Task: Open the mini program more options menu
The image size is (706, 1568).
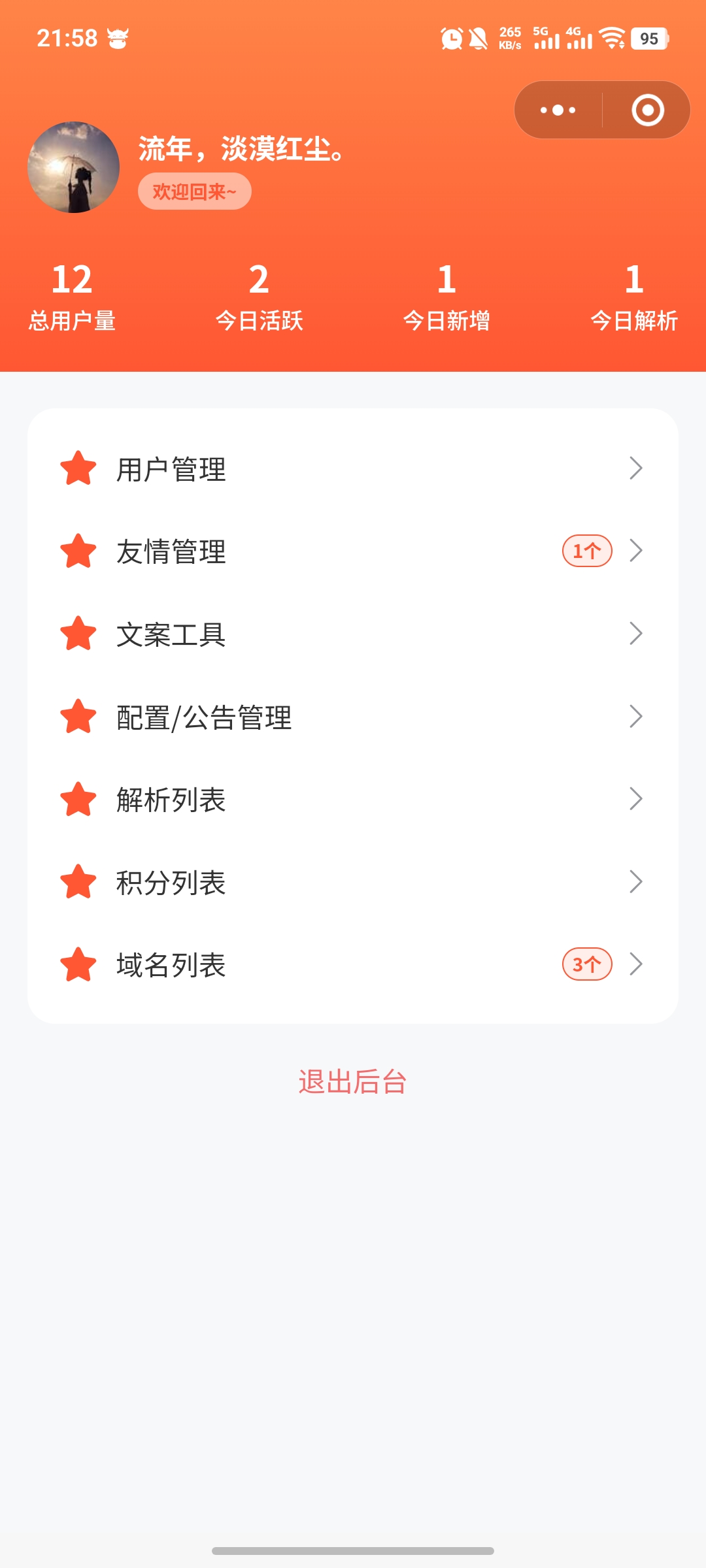Action: click(x=558, y=110)
